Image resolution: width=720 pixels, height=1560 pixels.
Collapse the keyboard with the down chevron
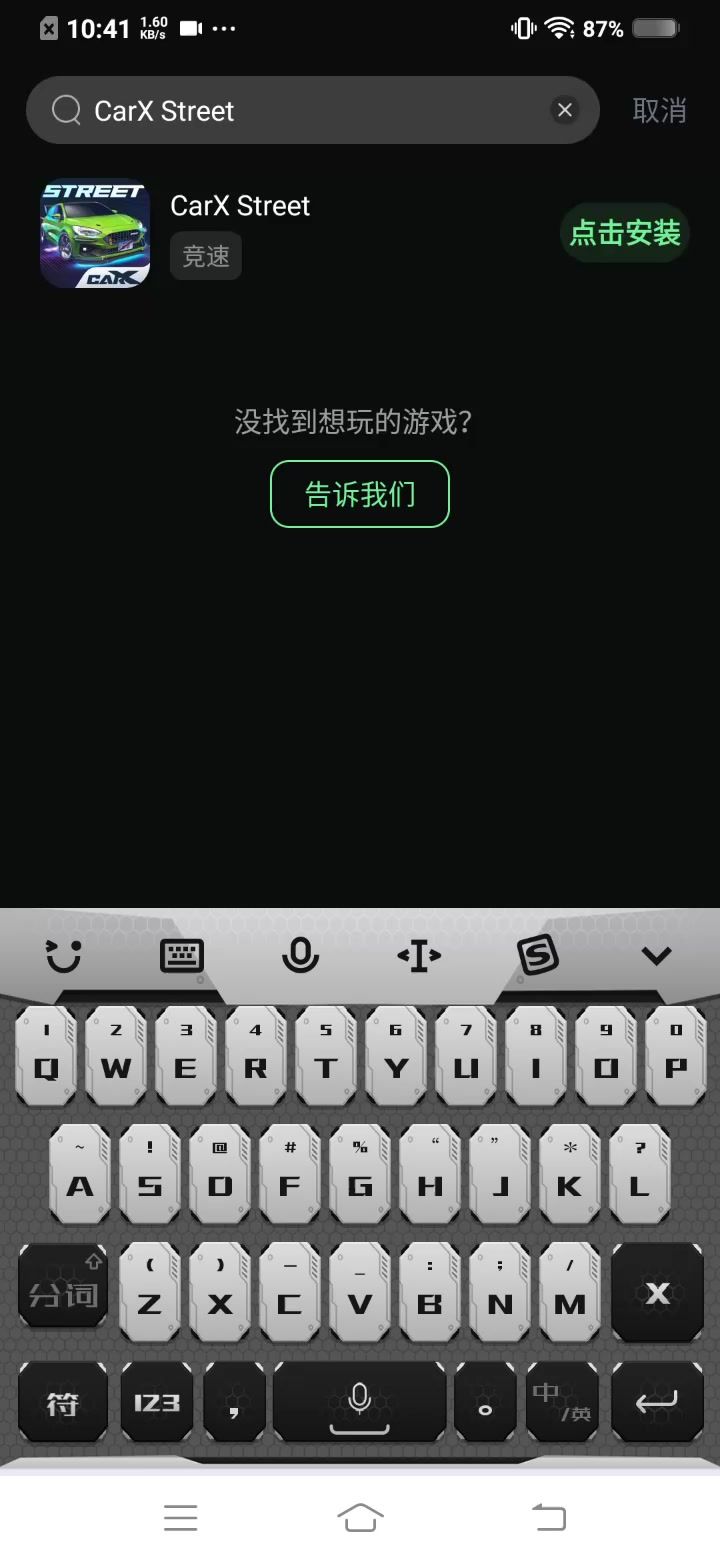(x=657, y=956)
